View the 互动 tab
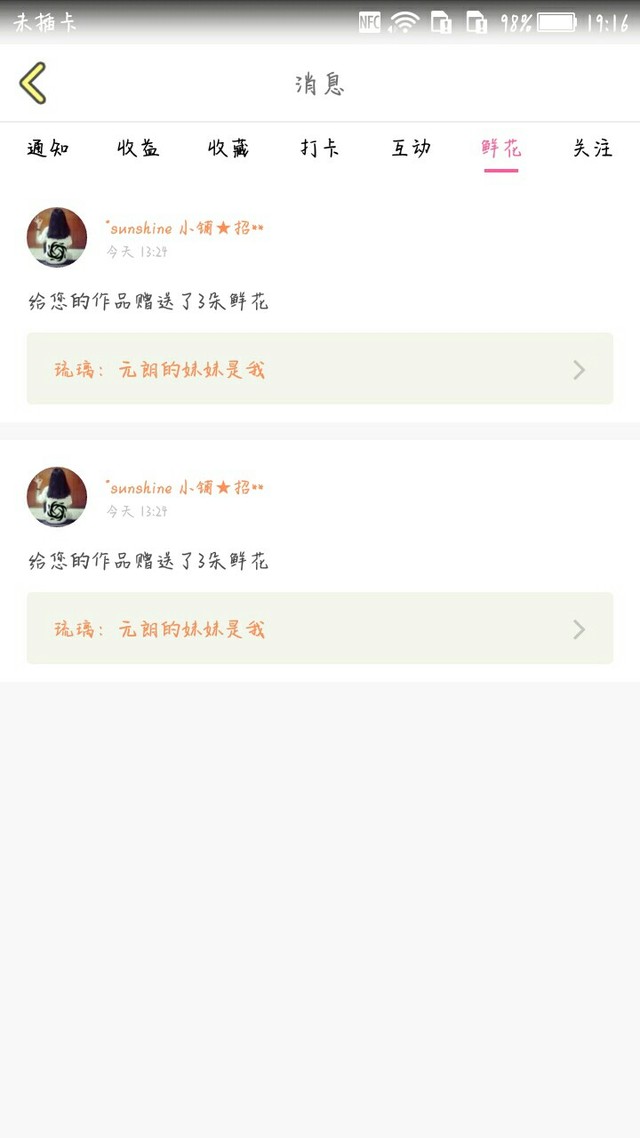 (x=410, y=148)
